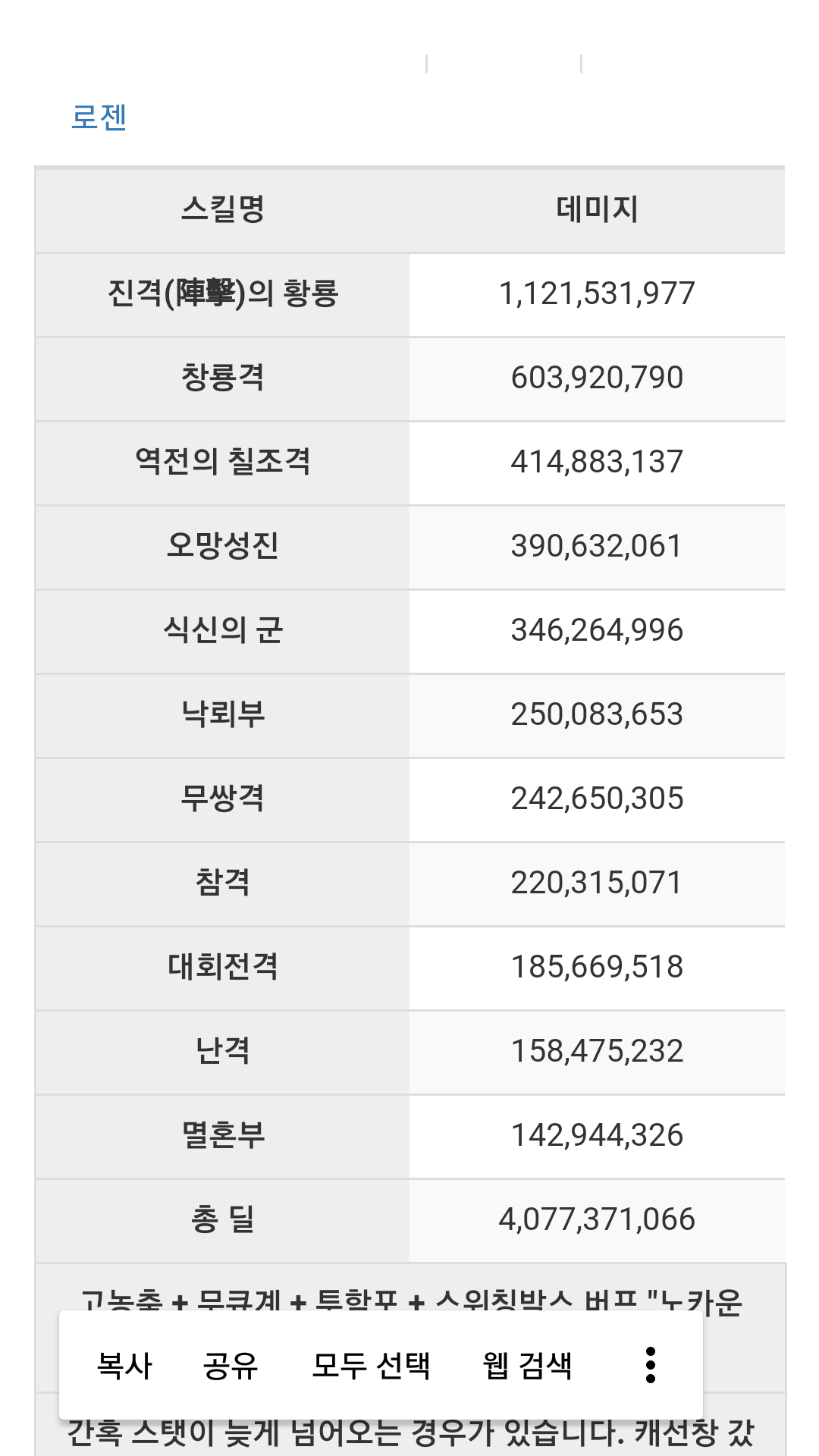
Task: Run 웹 검색 on the selection
Action: [x=528, y=1365]
